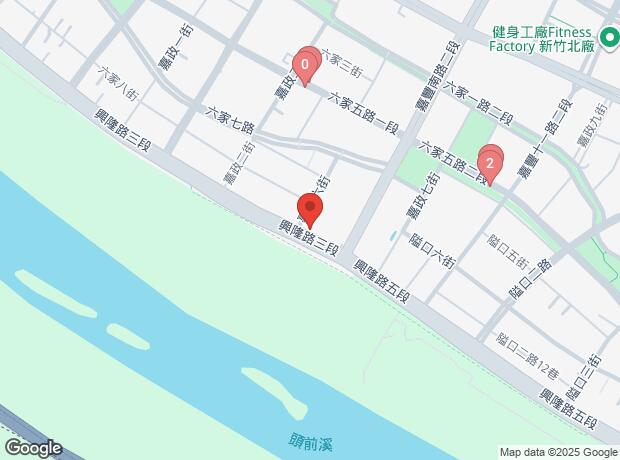Tap the unlabeled red pin on 興隆路三段

tap(311, 211)
